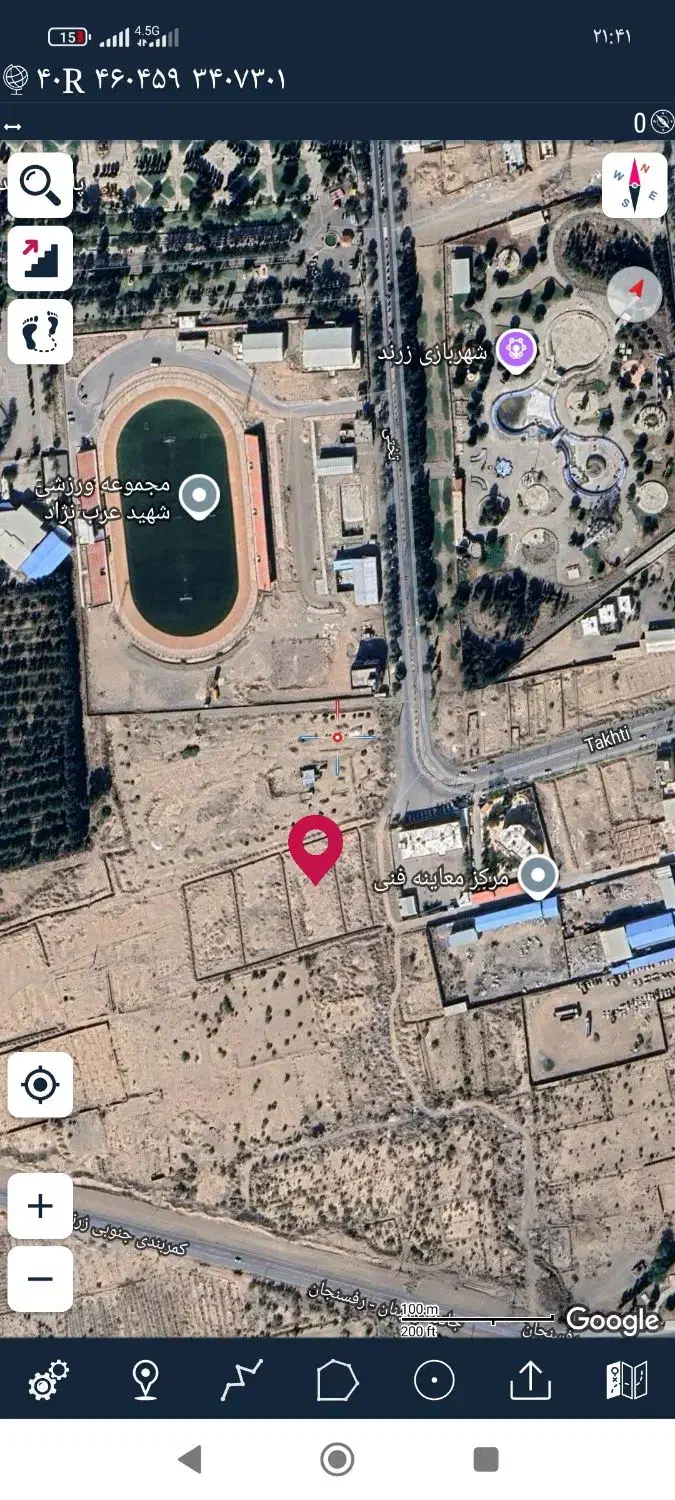Tap the N-S compass button

(634, 185)
